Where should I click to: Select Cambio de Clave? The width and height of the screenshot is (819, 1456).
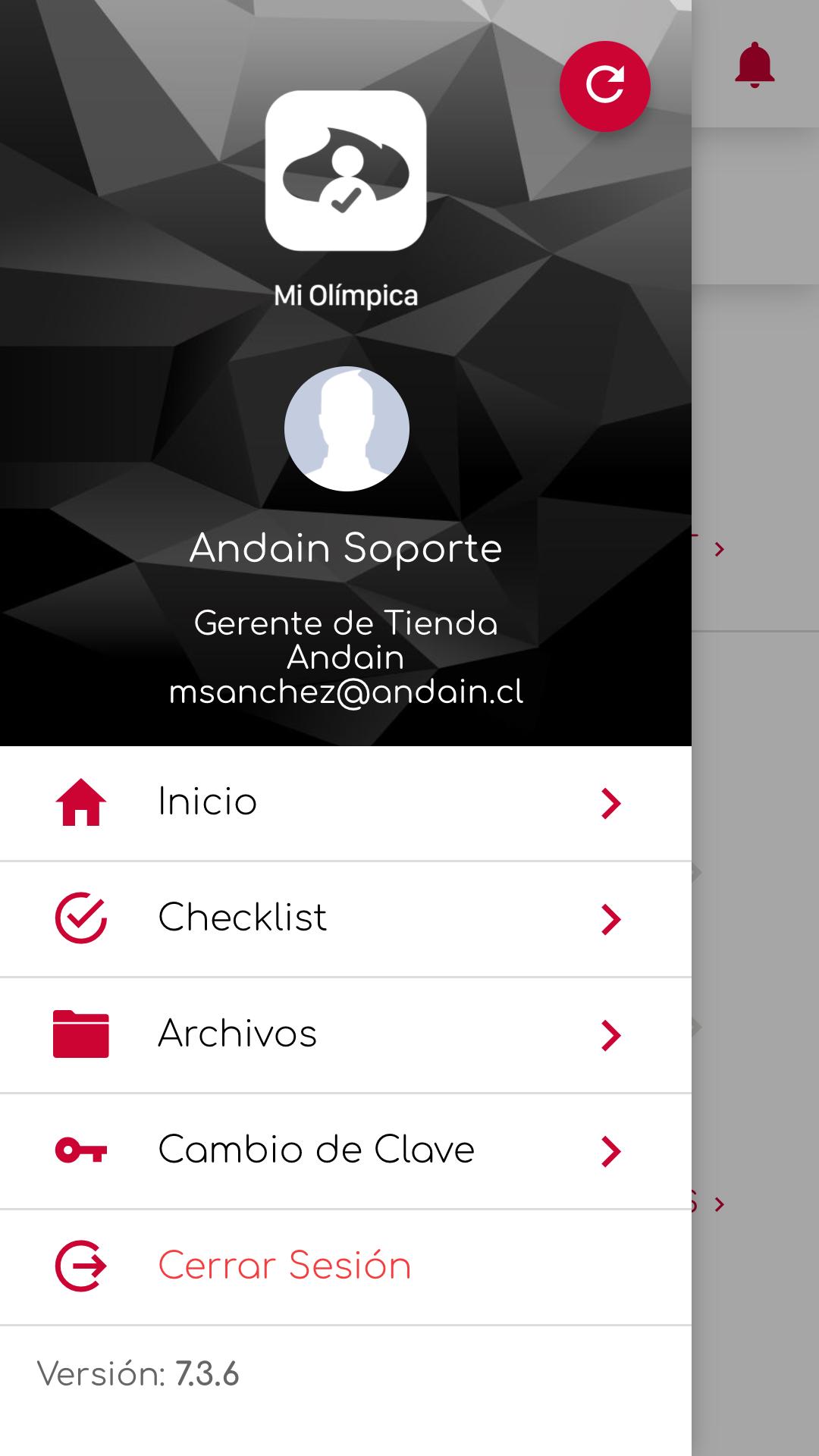coord(345,1150)
